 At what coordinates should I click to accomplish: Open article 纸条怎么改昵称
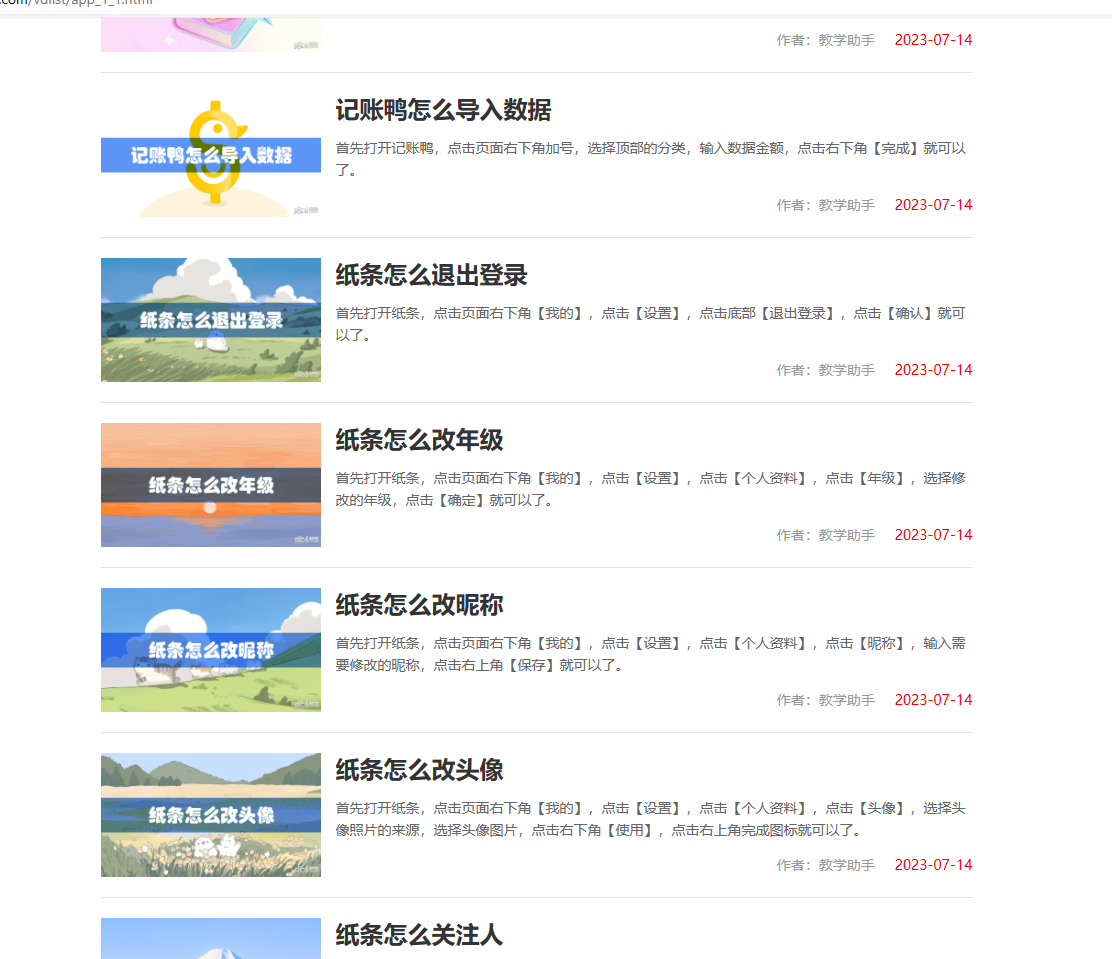tap(419, 605)
